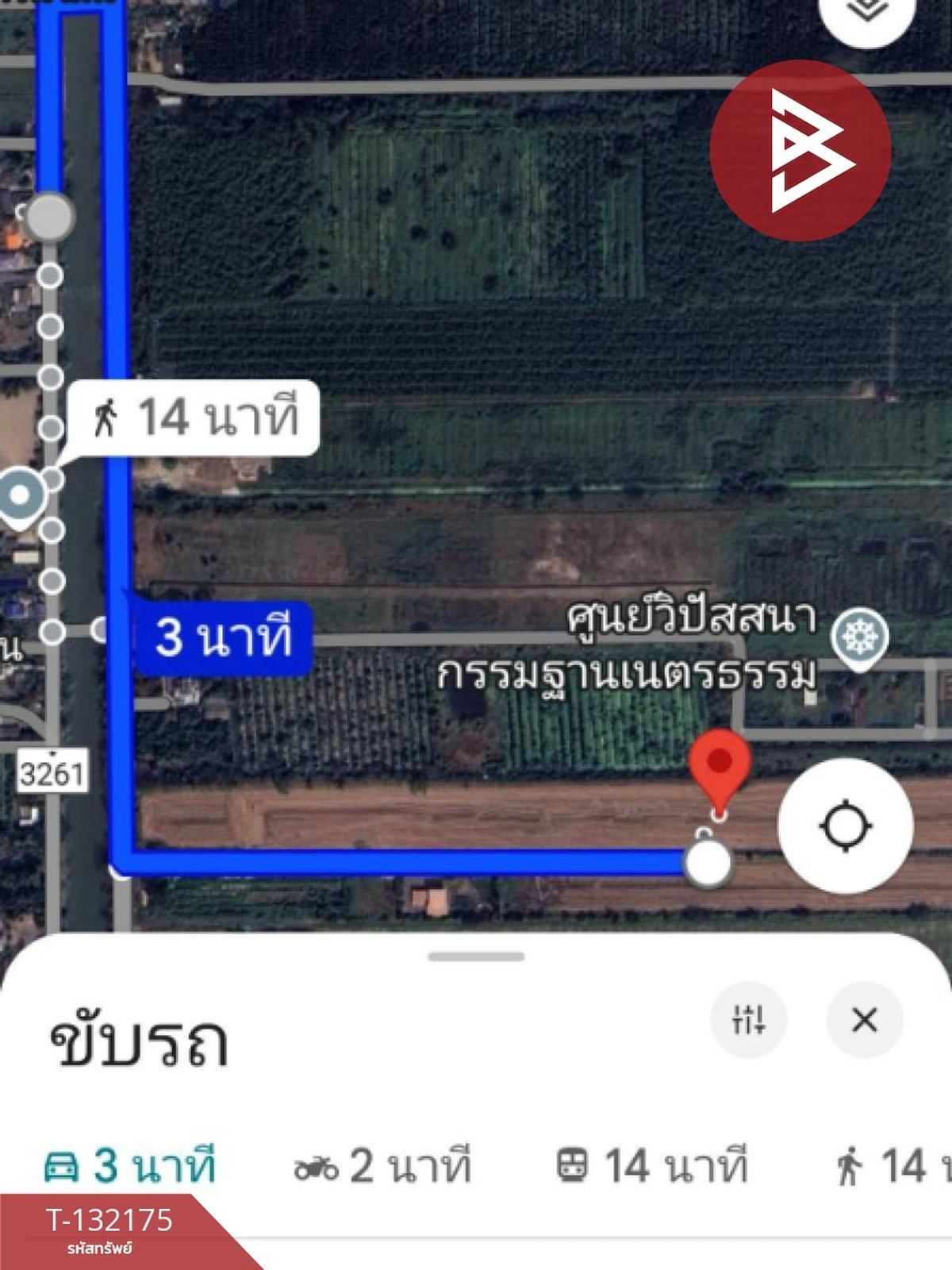Close the directions panel
The image size is (952, 1270).
click(864, 1019)
